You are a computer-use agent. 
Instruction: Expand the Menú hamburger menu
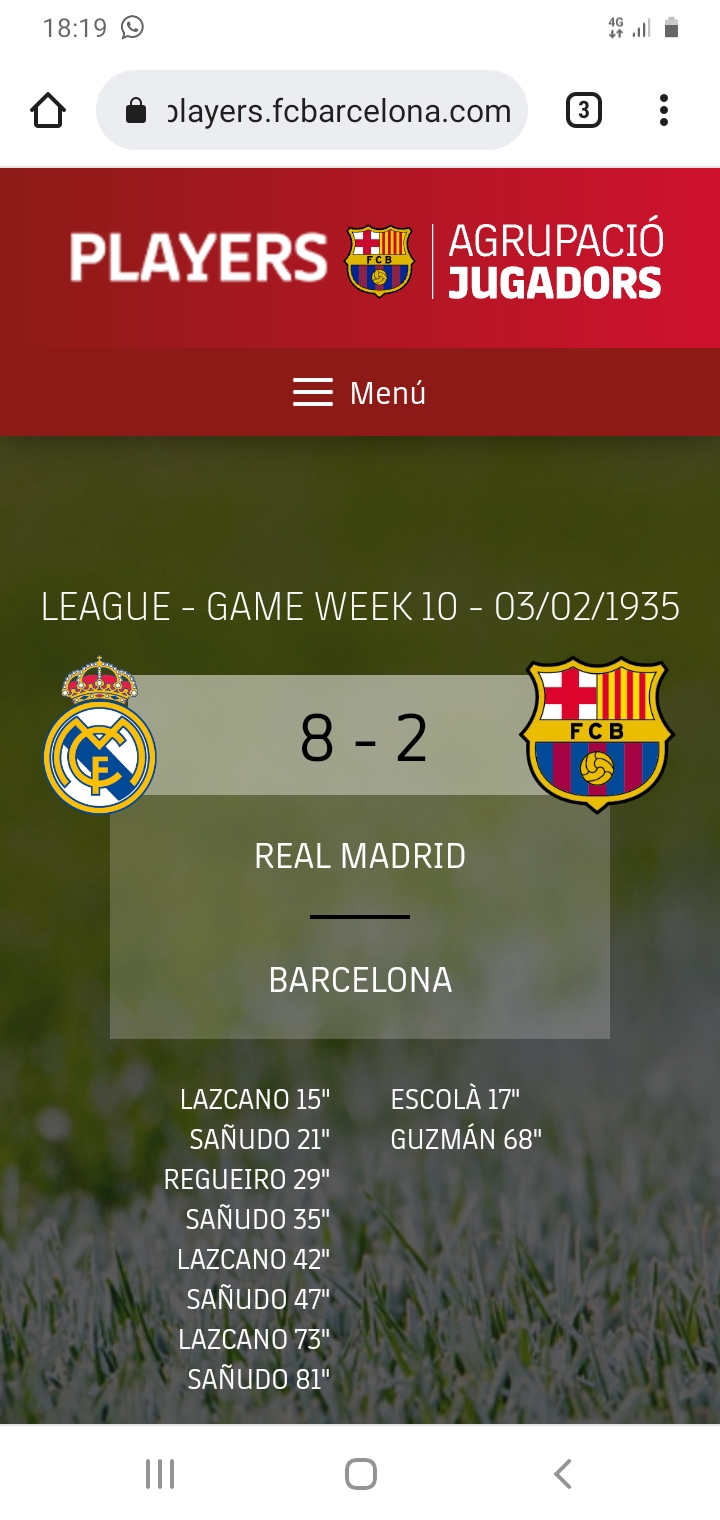[360, 393]
